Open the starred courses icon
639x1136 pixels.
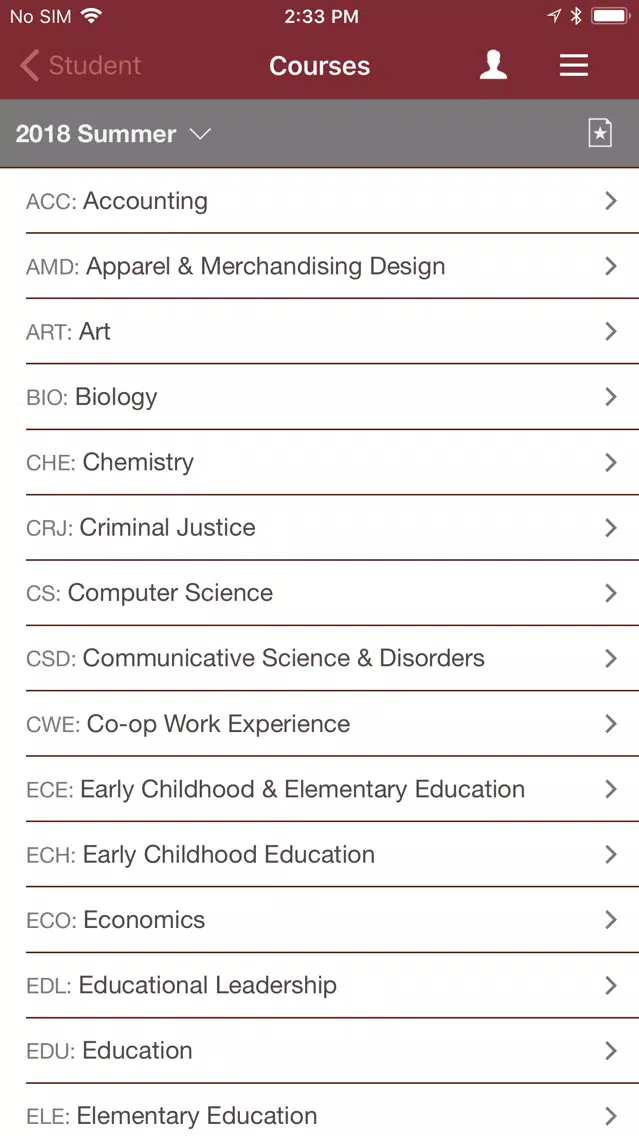click(x=600, y=133)
